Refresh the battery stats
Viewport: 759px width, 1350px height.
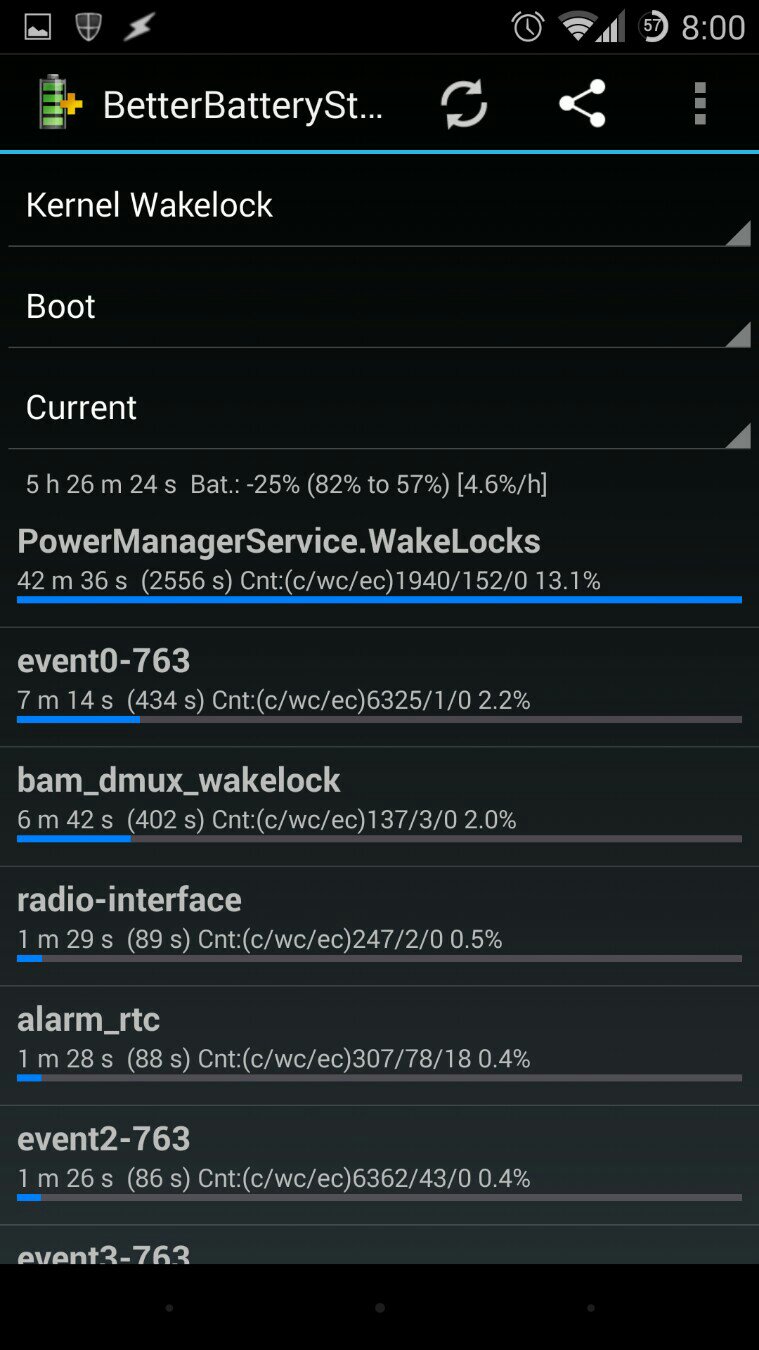coord(464,103)
